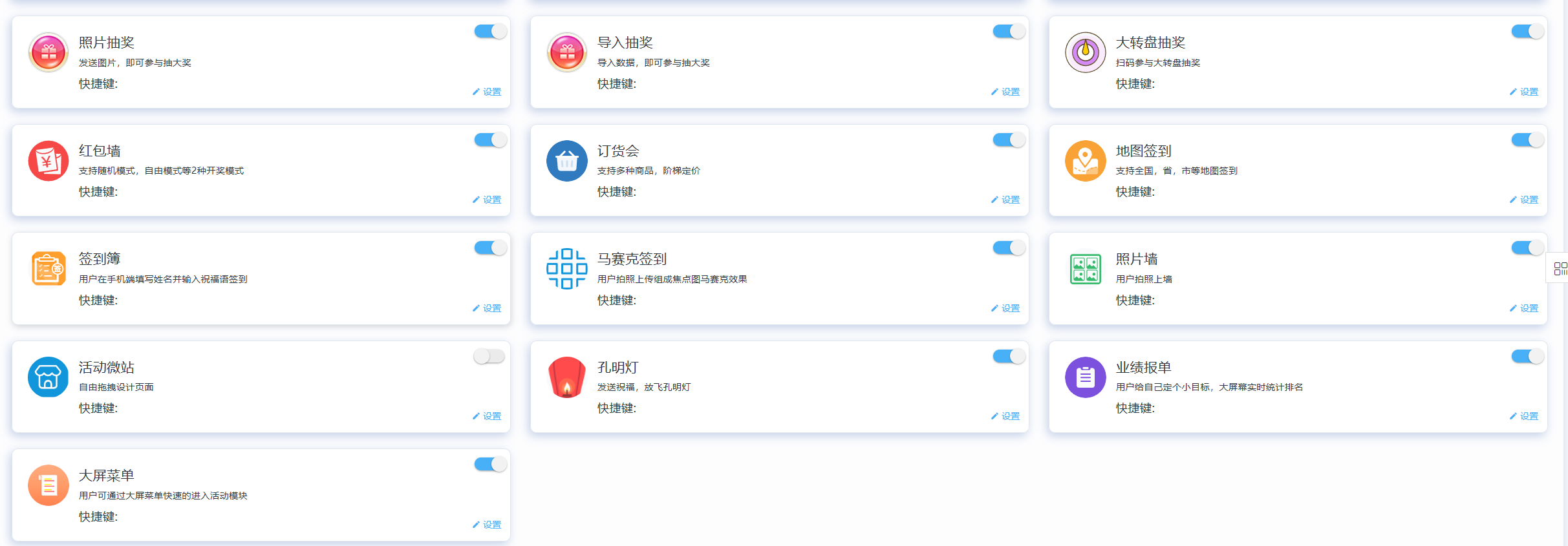
Task: Open 设置 for 马赛克签到
Action: pyautogui.click(x=1005, y=308)
